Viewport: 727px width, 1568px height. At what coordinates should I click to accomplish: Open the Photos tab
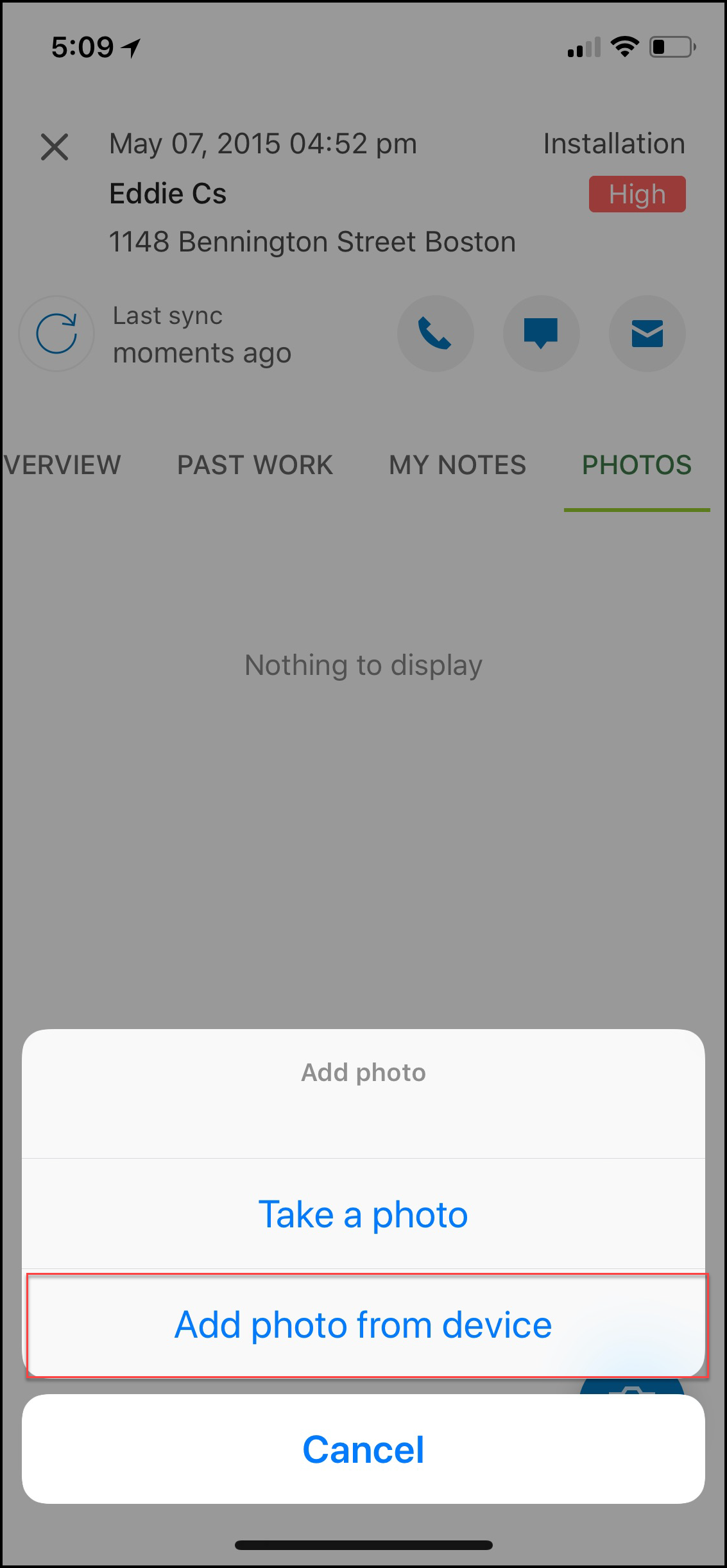click(637, 465)
